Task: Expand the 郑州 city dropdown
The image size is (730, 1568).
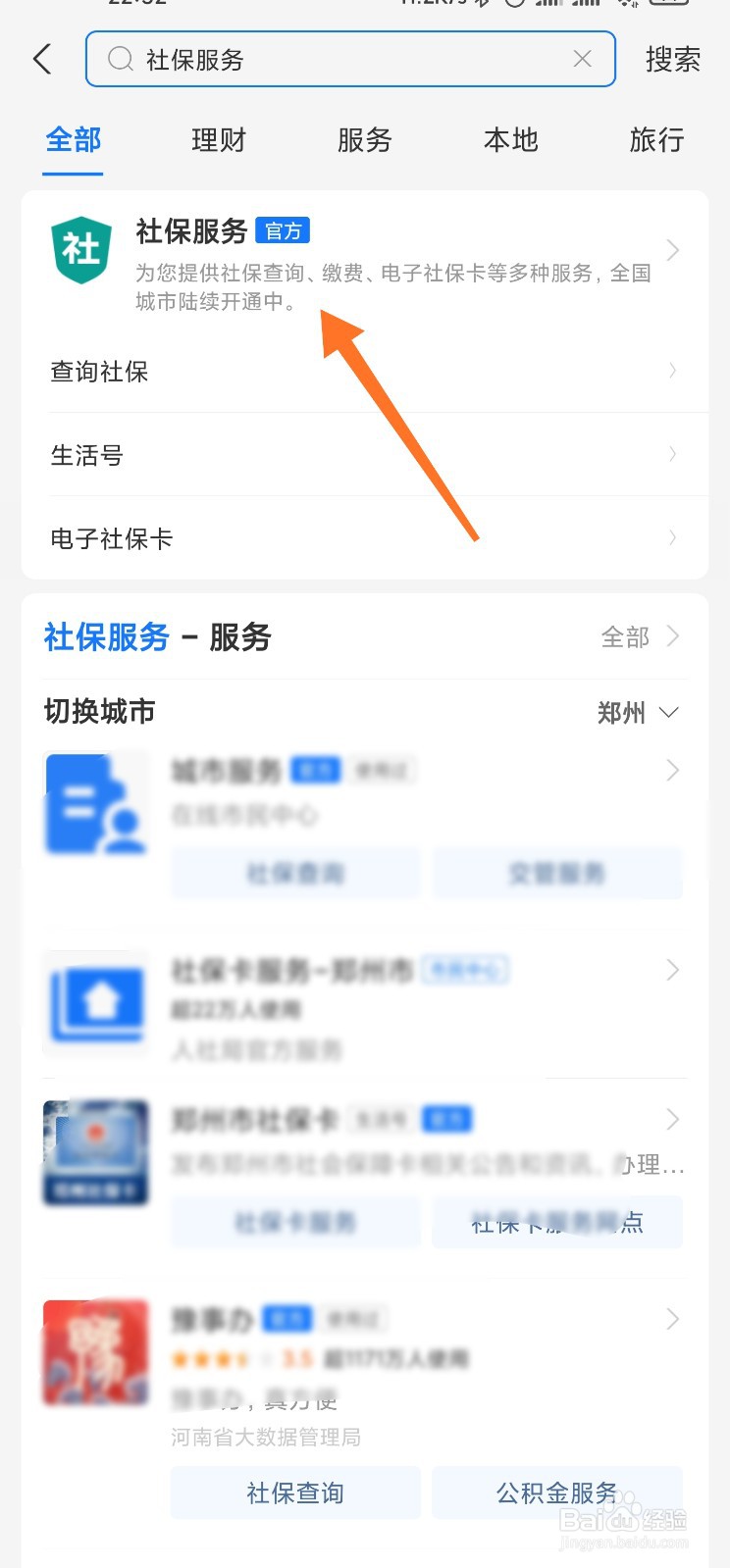Action: 638,713
